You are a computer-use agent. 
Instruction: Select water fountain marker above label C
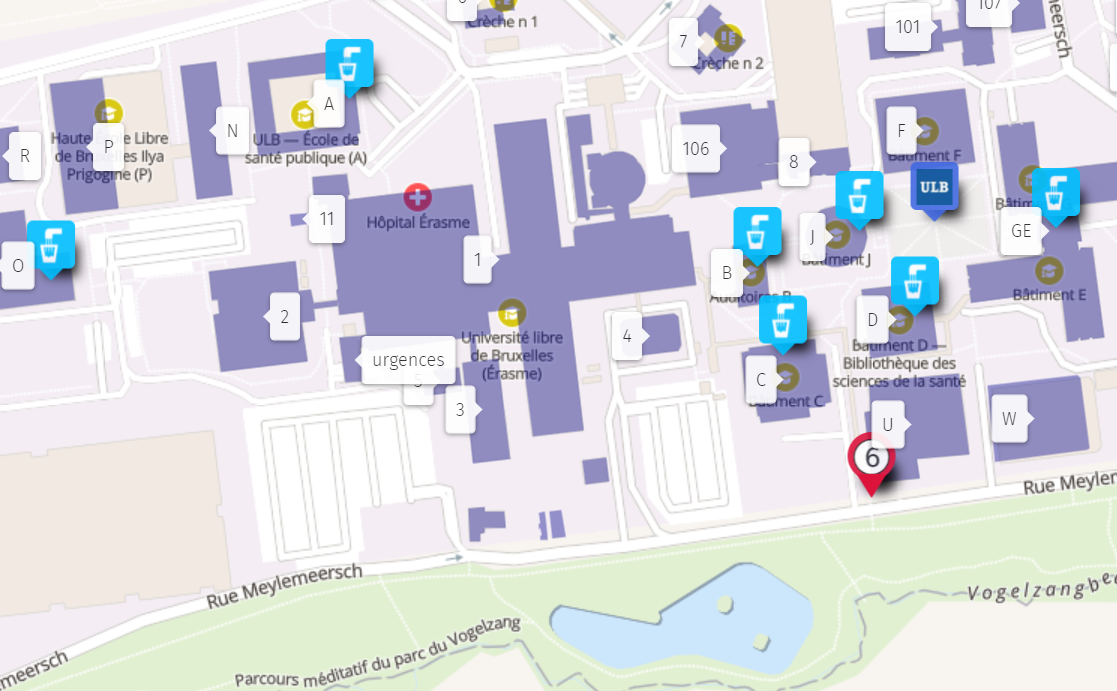pyautogui.click(x=782, y=320)
